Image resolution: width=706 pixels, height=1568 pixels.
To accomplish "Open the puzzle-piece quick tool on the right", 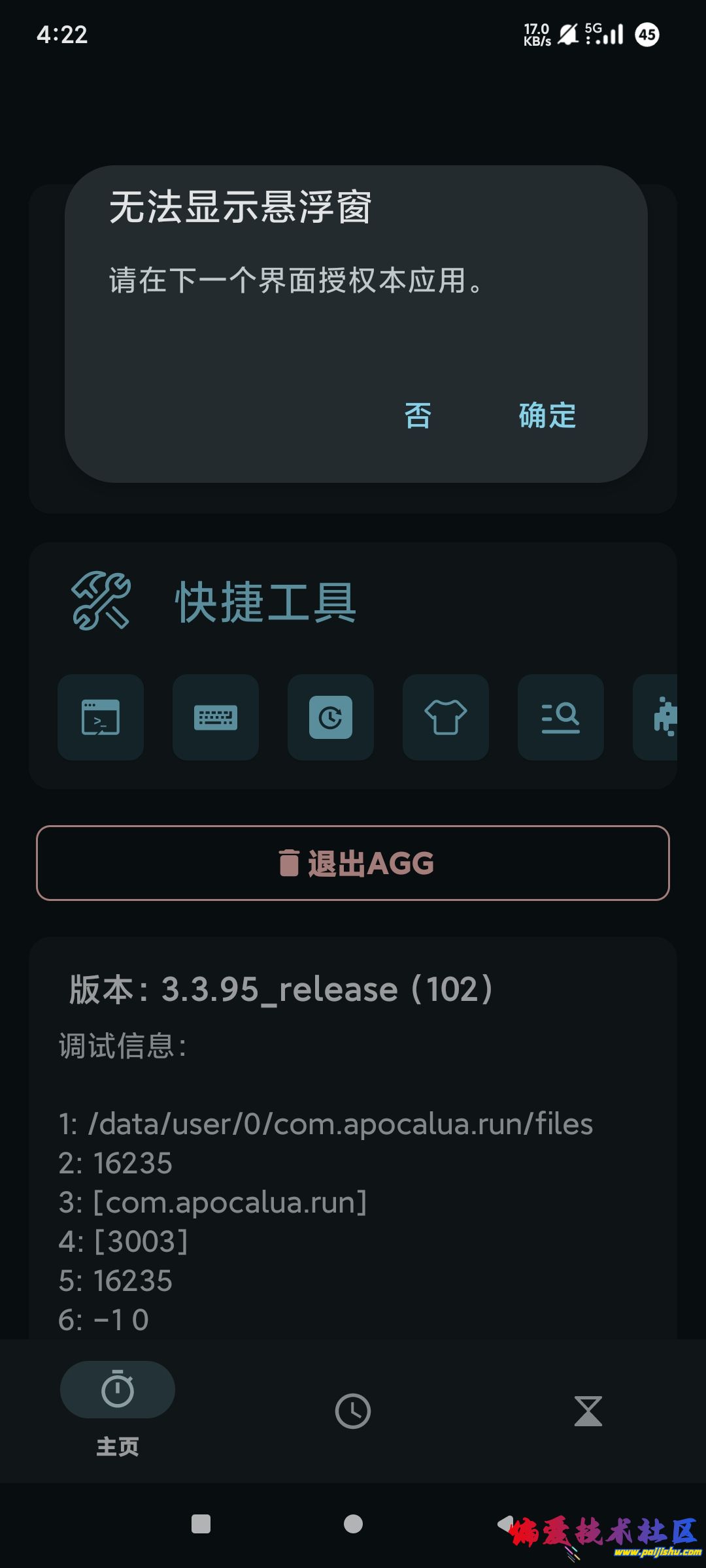I will [667, 717].
